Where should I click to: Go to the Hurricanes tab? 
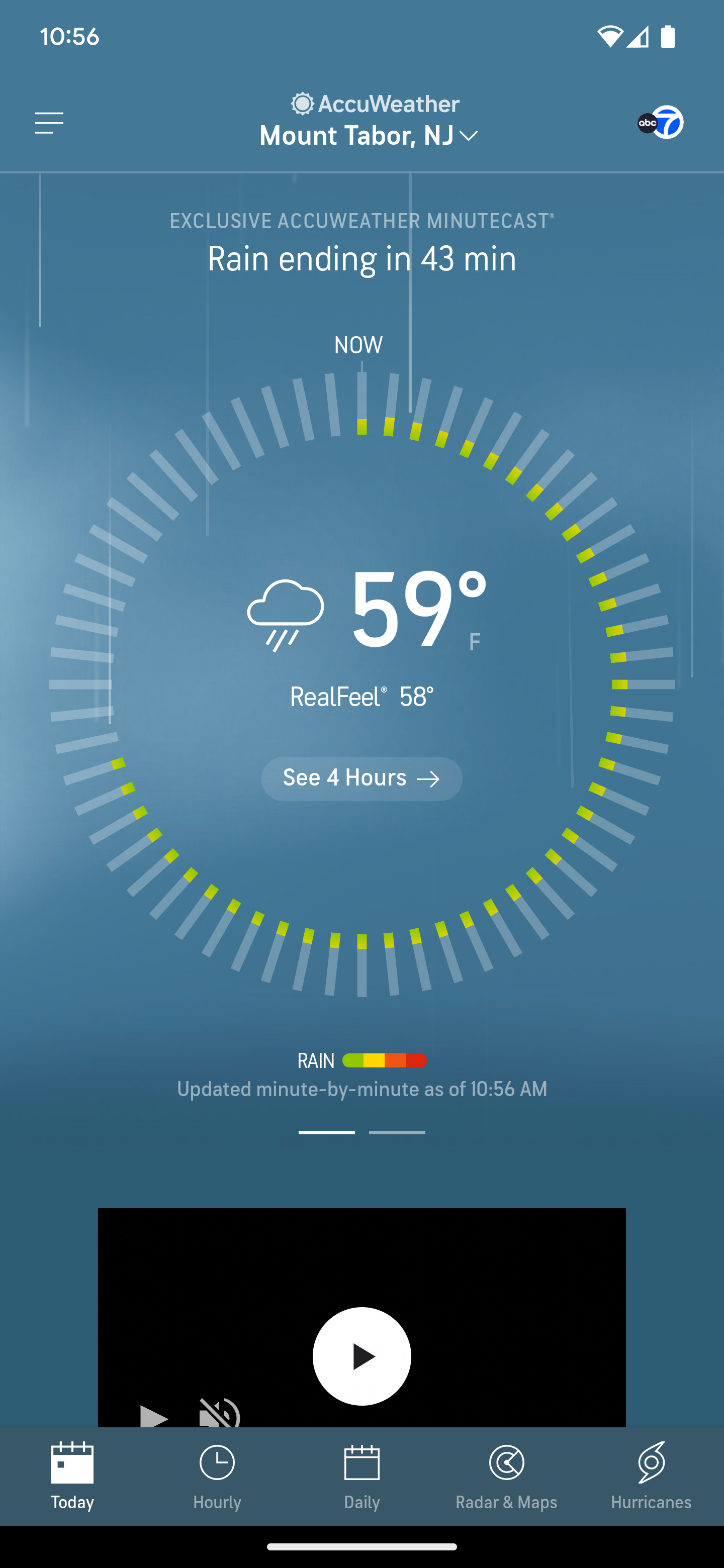(x=651, y=1477)
